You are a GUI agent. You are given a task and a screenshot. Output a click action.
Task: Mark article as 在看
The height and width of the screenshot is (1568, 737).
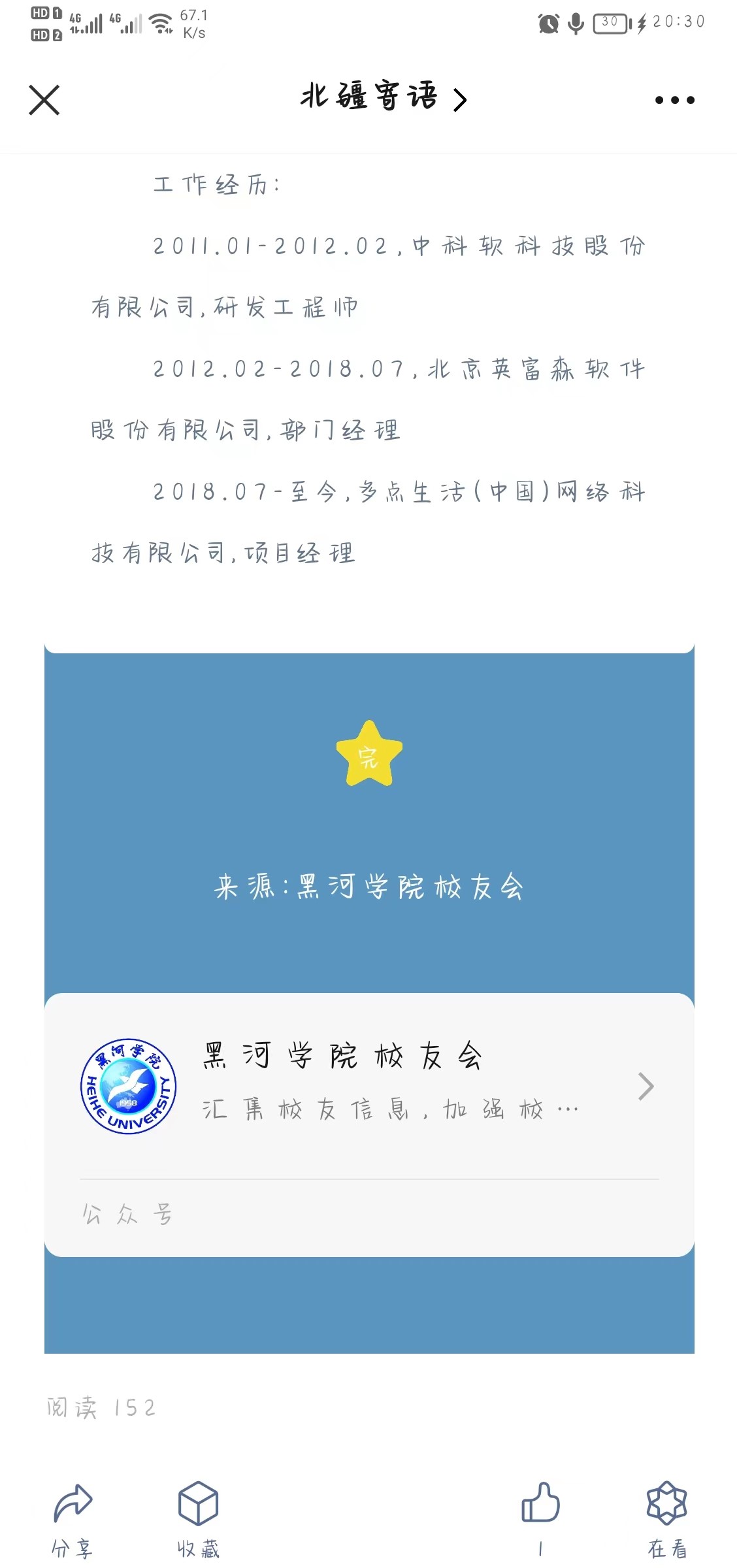pos(666,1518)
